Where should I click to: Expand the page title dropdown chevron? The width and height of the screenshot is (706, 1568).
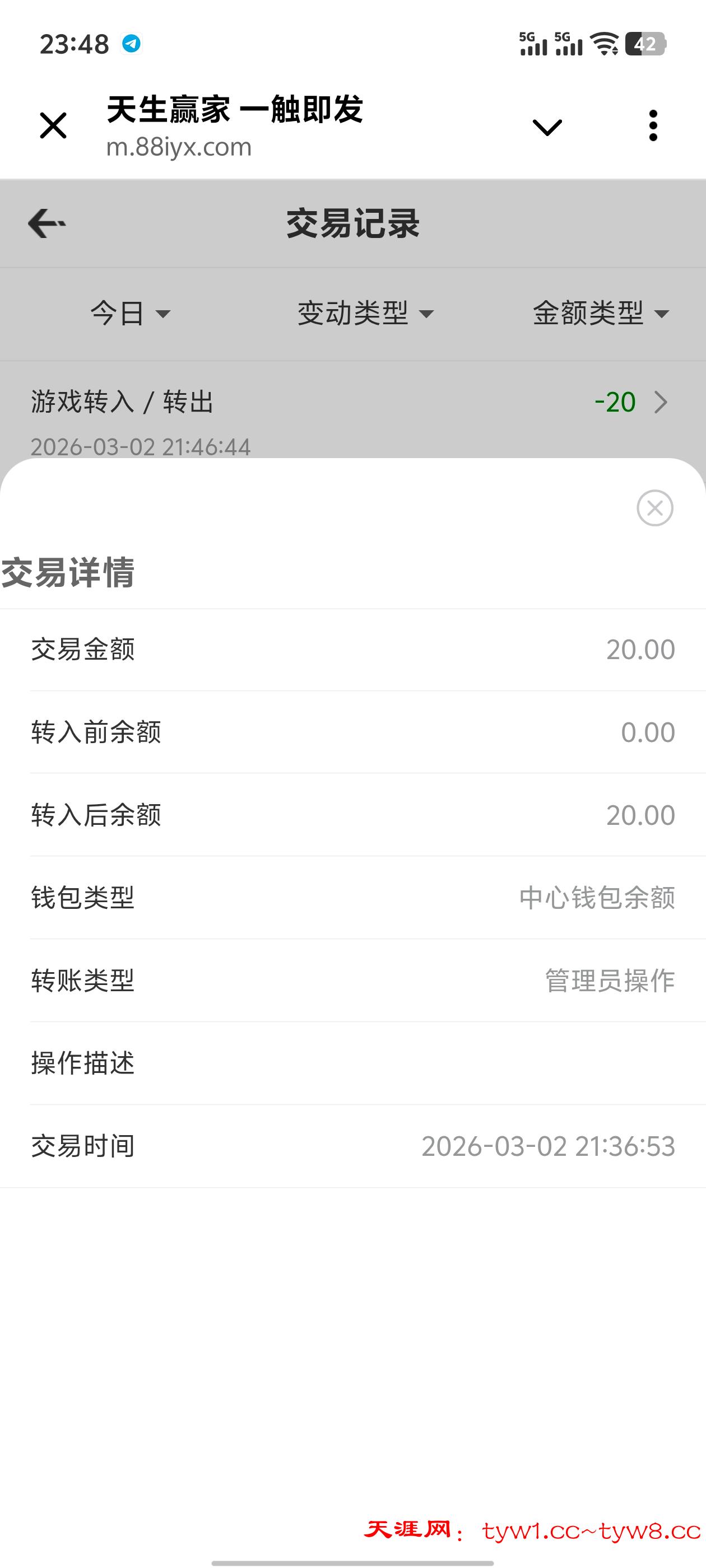pos(546,127)
